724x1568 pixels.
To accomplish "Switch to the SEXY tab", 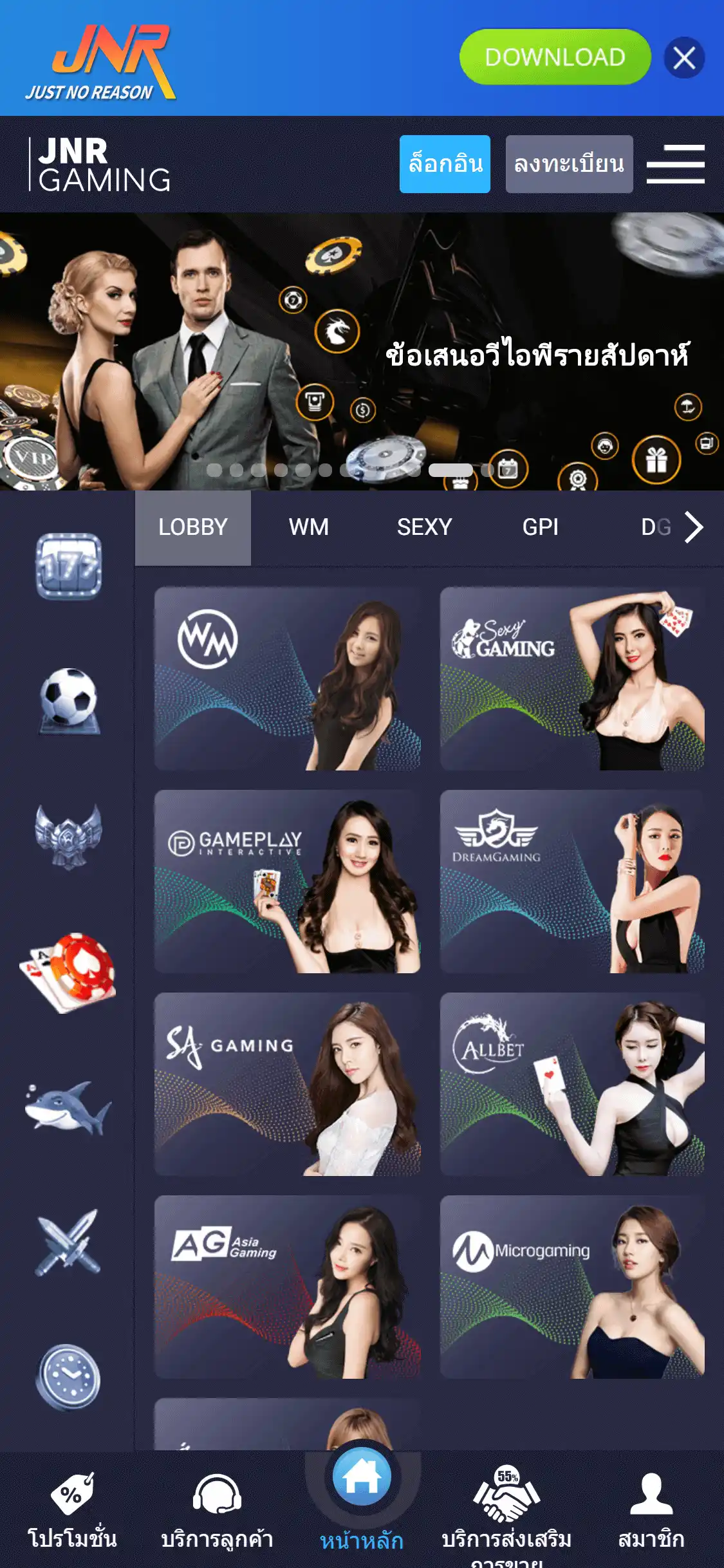I will pos(424,527).
